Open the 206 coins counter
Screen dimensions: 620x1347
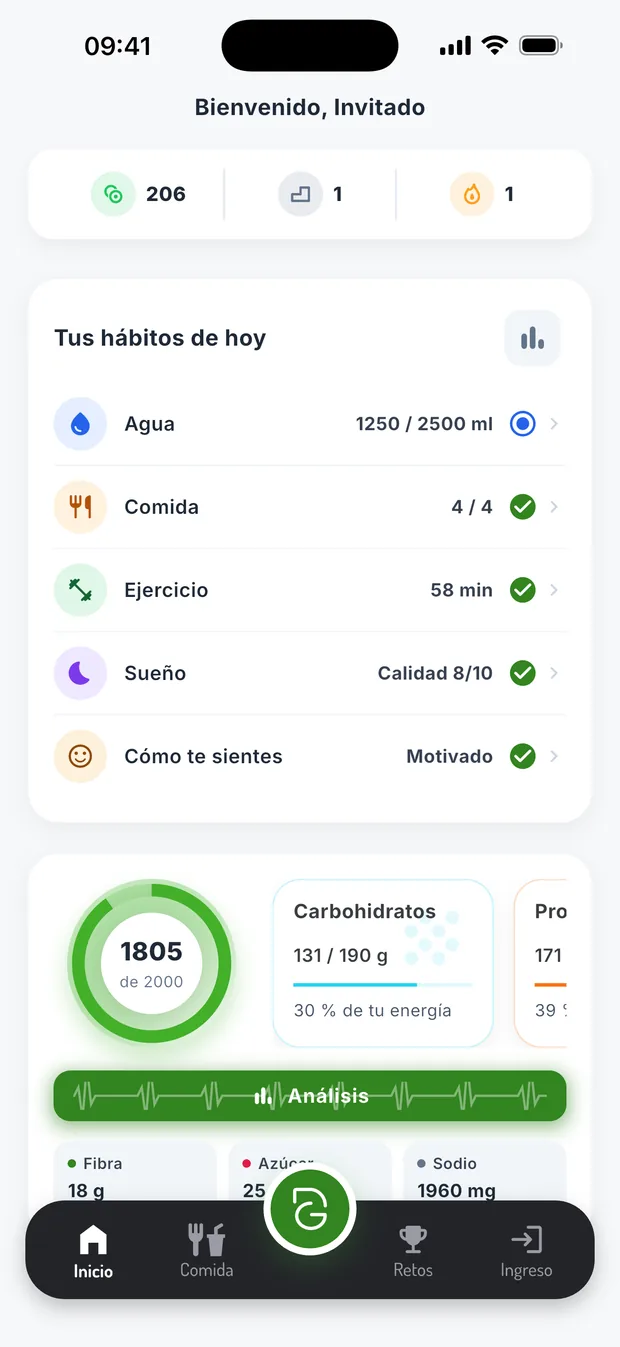(x=138, y=194)
